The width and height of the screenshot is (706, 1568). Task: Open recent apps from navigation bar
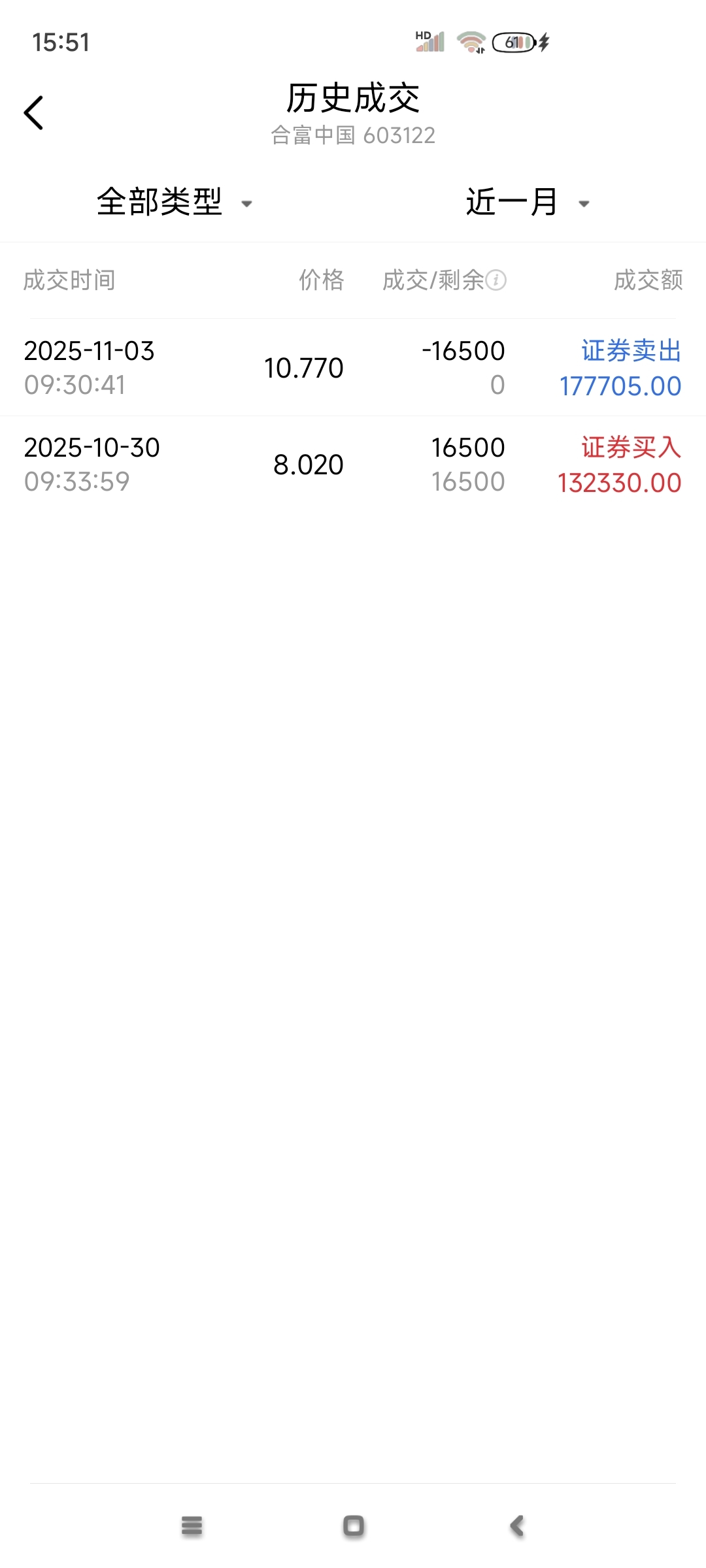click(x=192, y=1526)
